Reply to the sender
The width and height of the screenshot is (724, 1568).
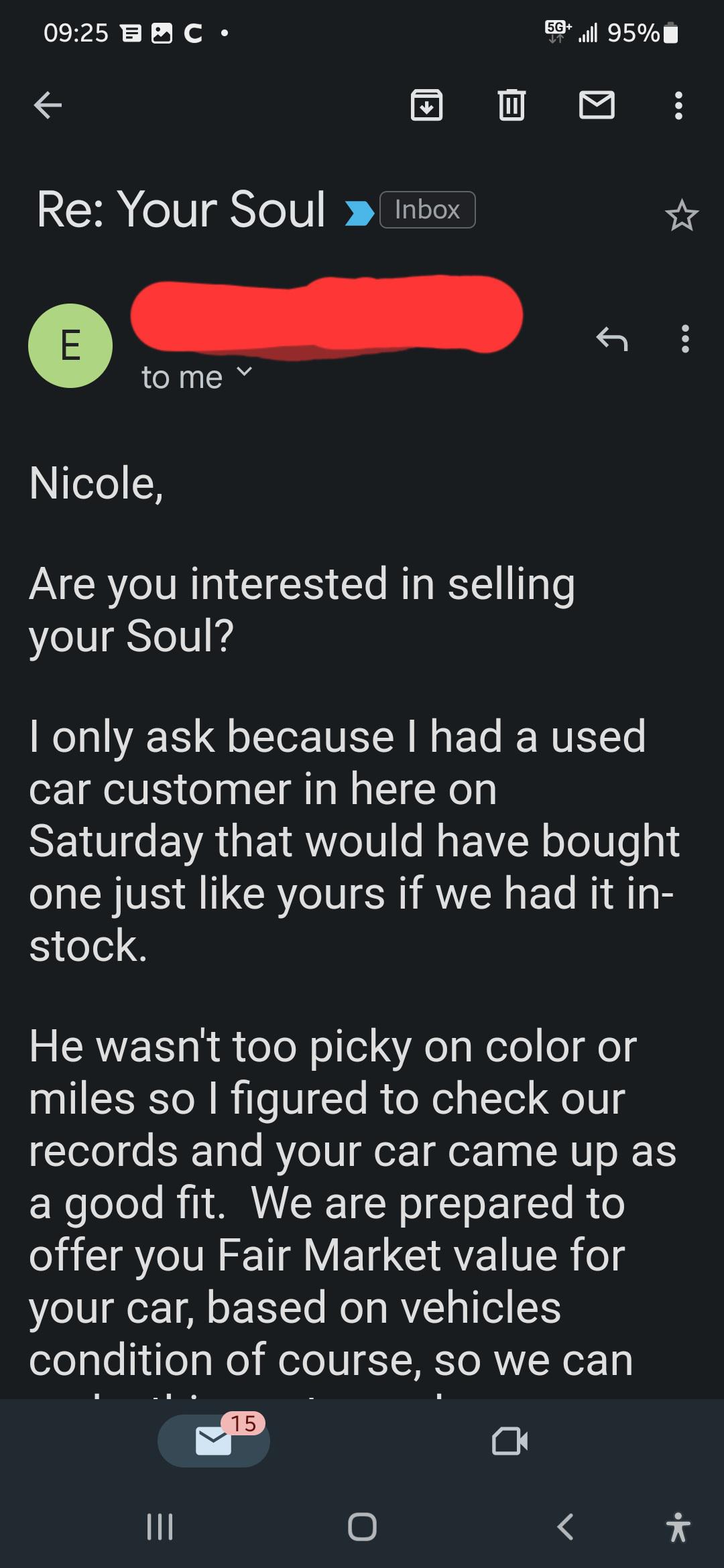pyautogui.click(x=611, y=339)
